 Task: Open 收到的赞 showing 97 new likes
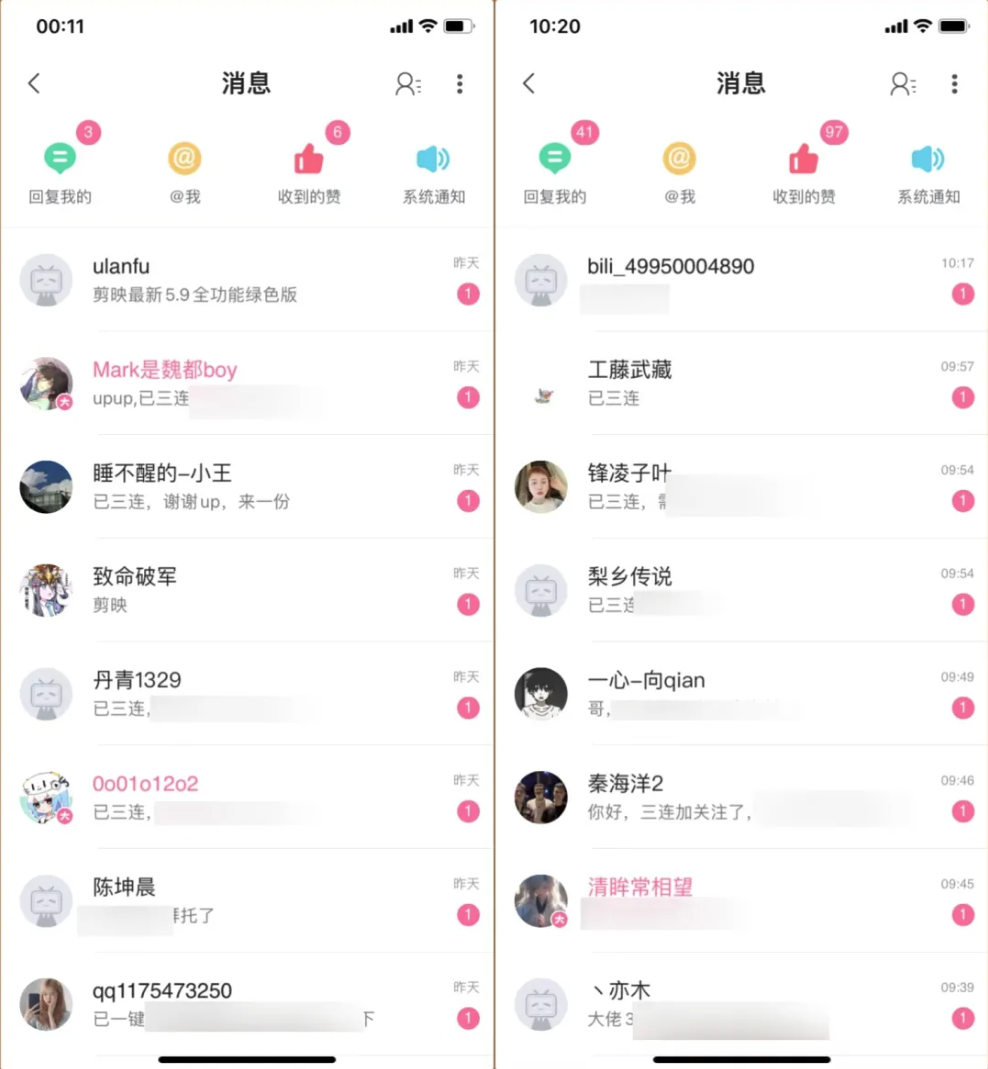pos(804,172)
